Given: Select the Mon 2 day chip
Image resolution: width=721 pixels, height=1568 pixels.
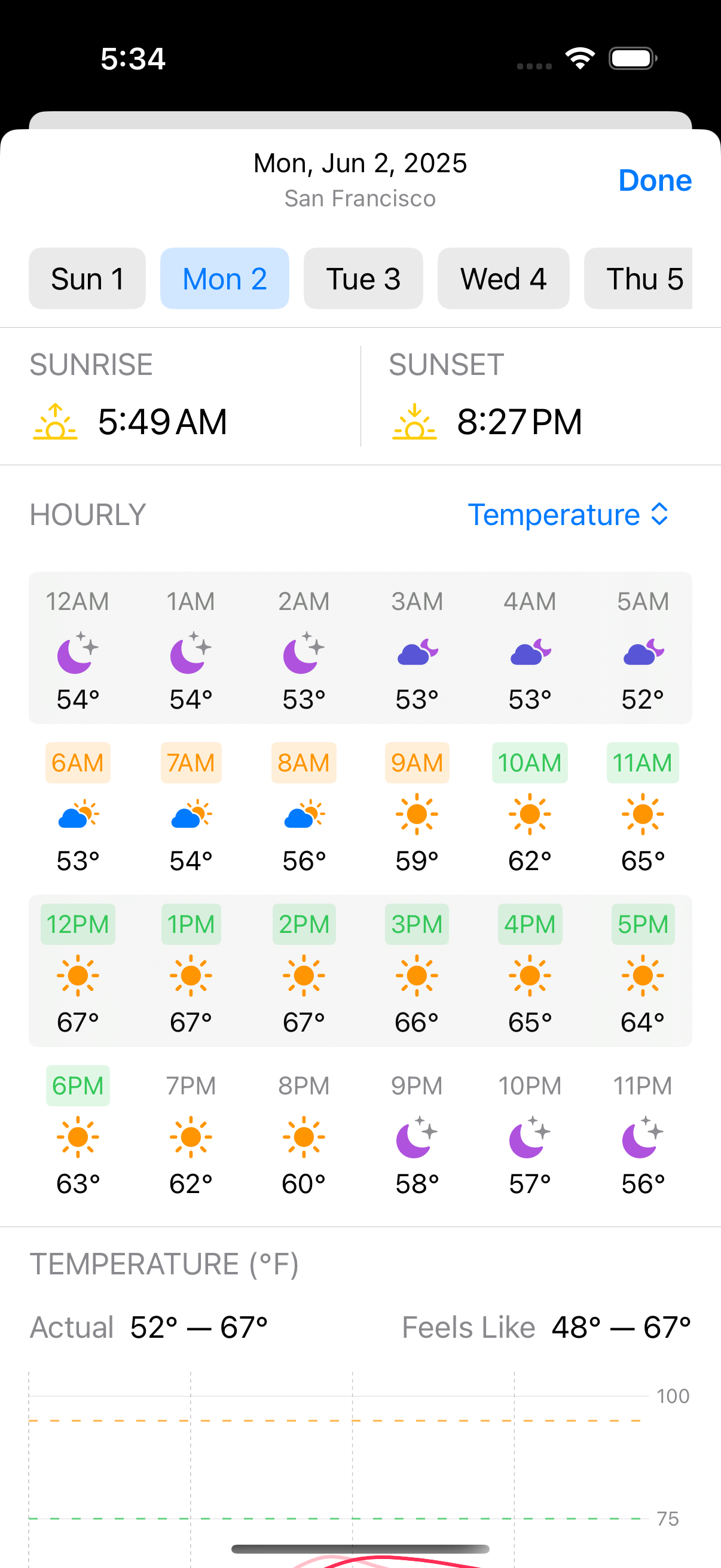Looking at the screenshot, I should (225, 279).
